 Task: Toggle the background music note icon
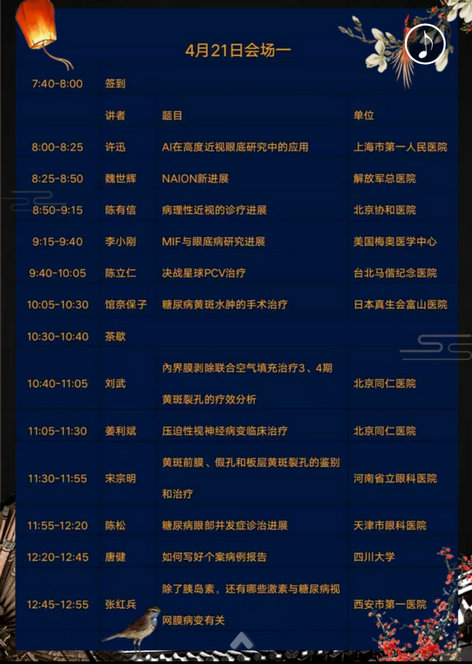point(425,44)
